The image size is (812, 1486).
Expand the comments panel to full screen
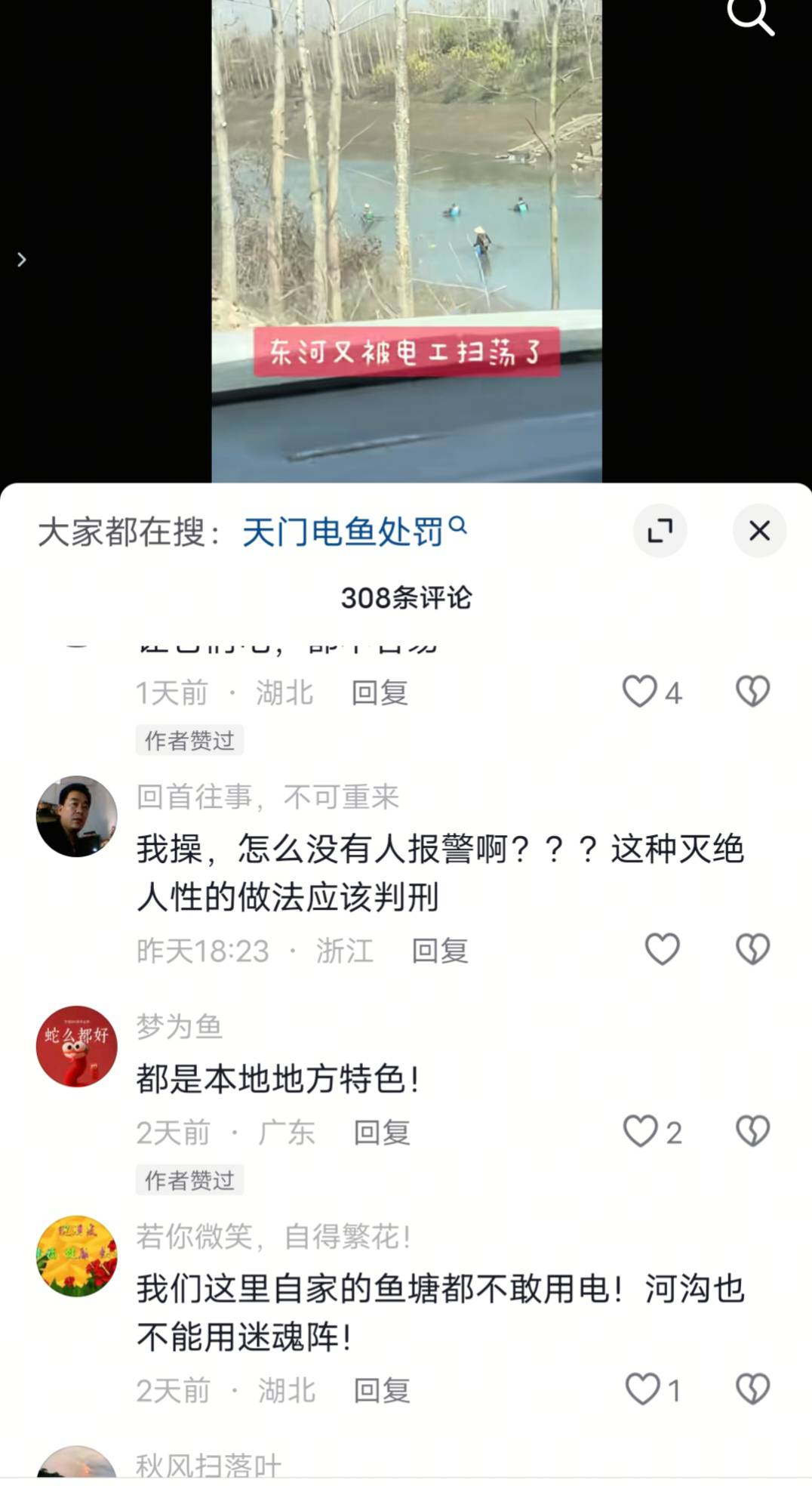pos(660,531)
